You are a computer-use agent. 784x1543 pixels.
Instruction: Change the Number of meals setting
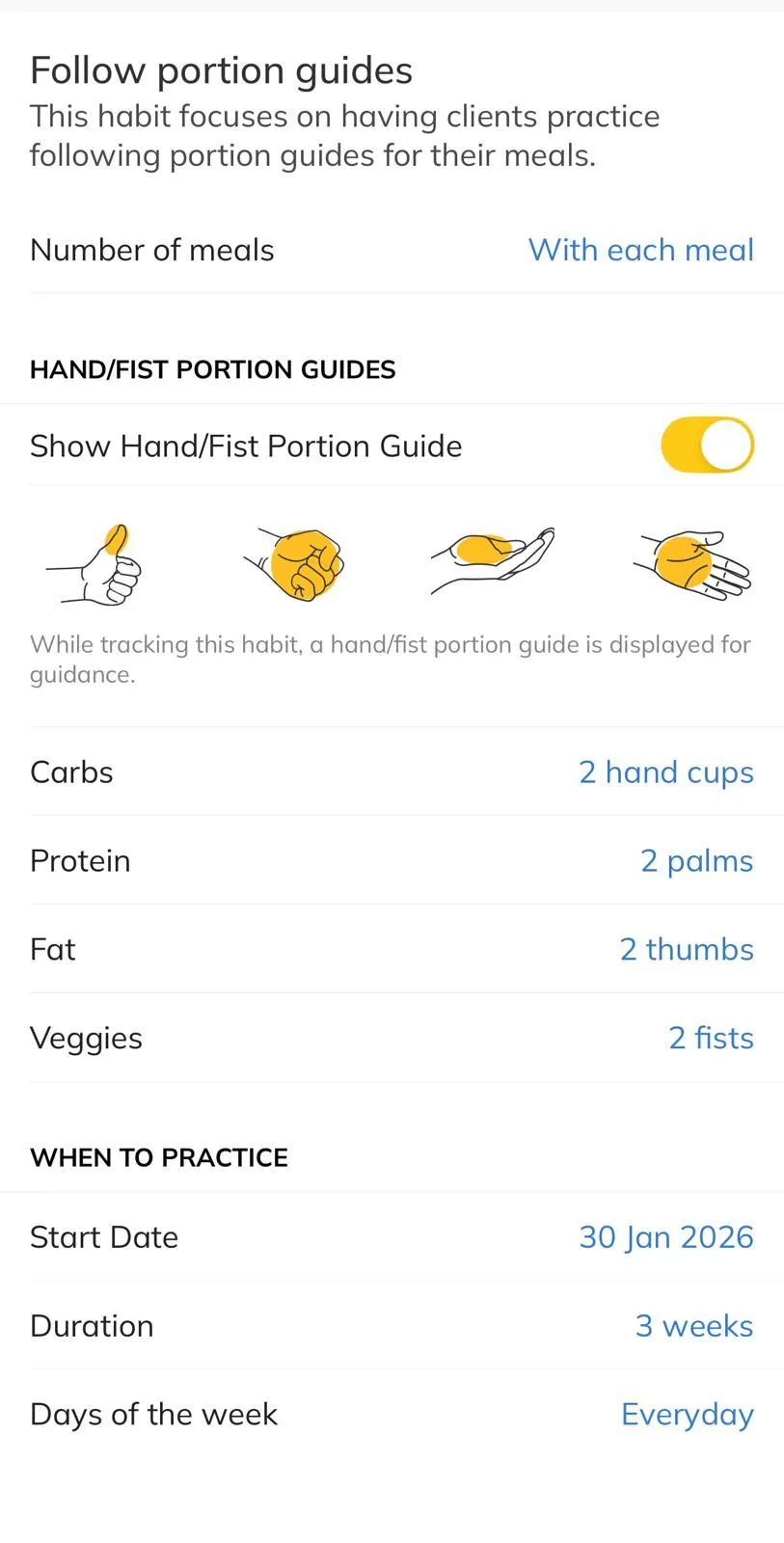640,250
